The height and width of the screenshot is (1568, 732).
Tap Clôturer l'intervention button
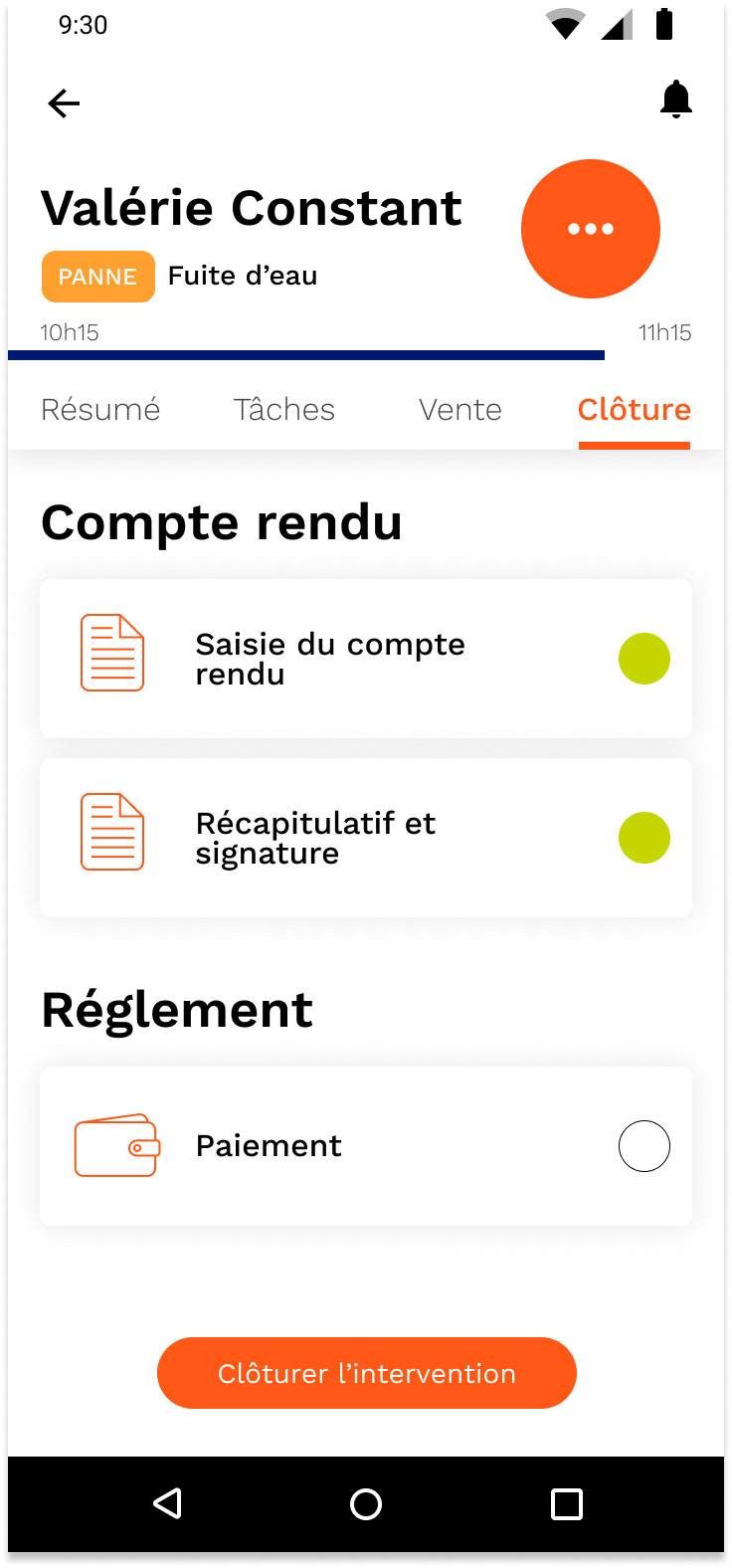(367, 1373)
